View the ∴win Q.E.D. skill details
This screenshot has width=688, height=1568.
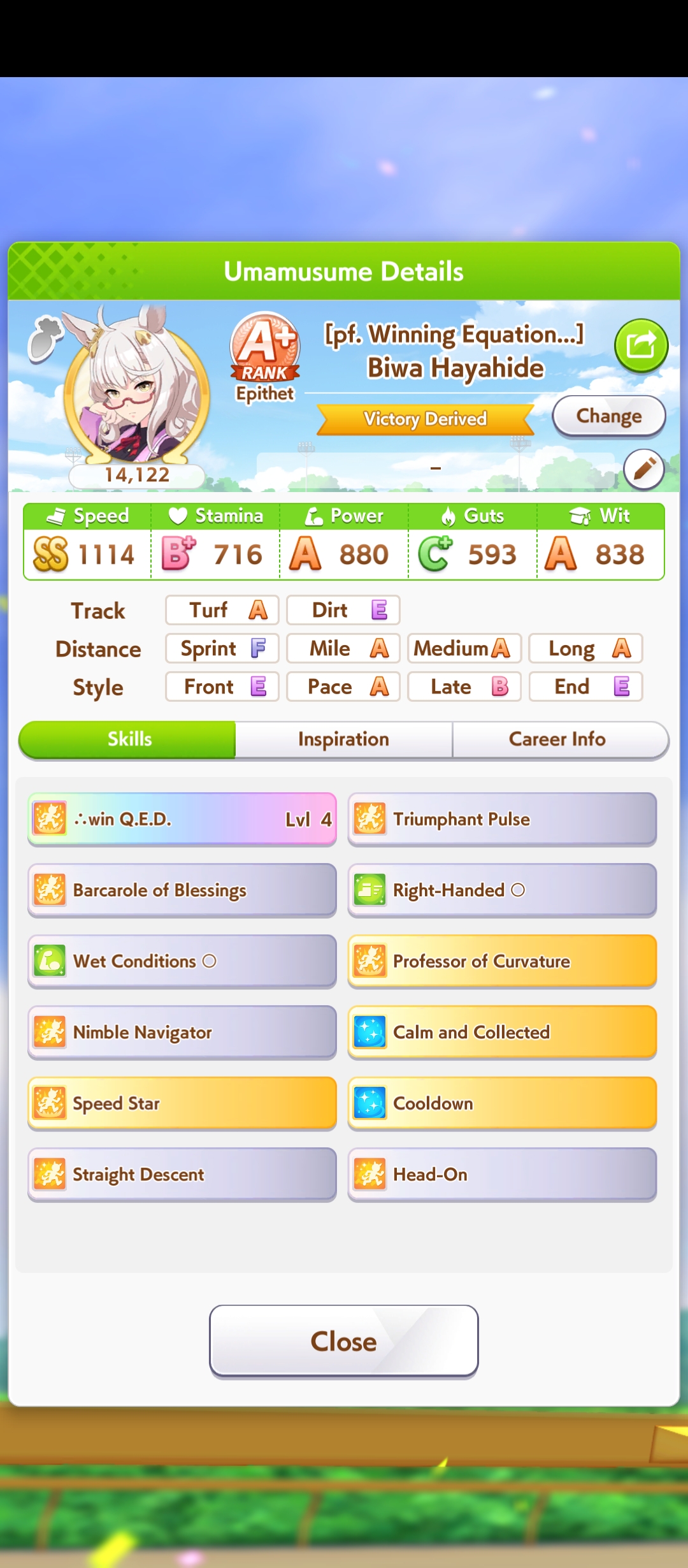click(182, 819)
